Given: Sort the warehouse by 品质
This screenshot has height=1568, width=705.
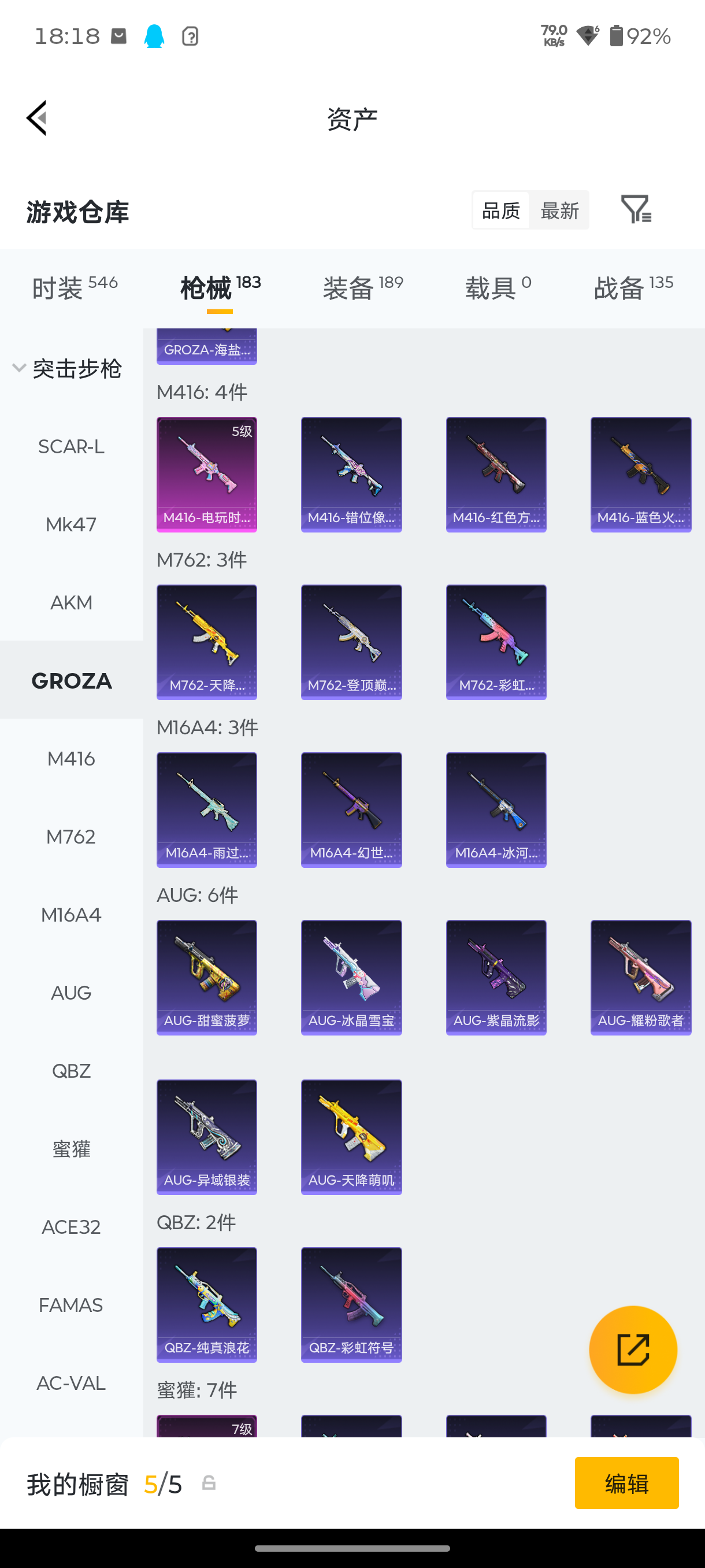Looking at the screenshot, I should coord(500,210).
